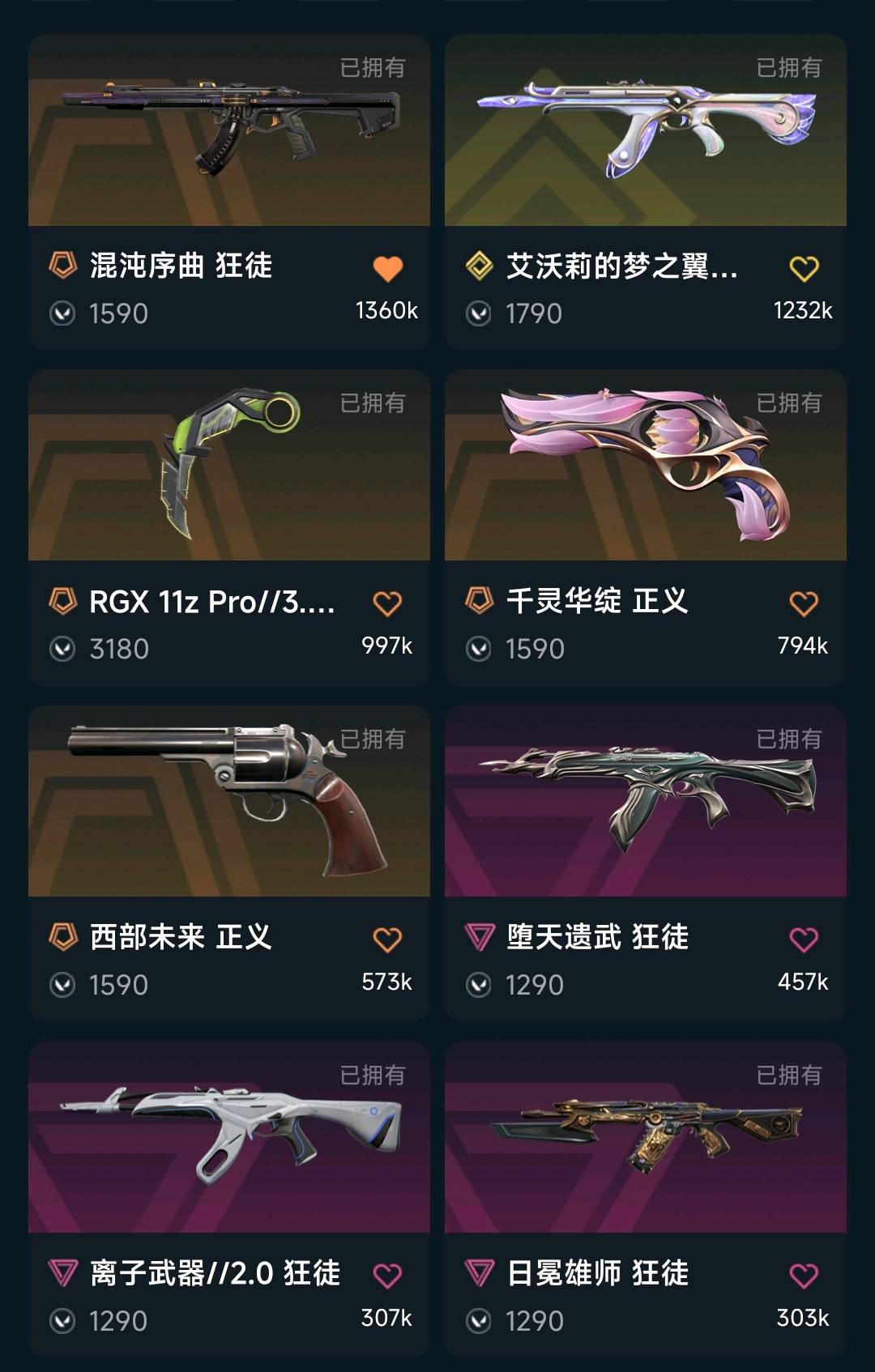Open the 堕天遗武 狂徒 skin card
This screenshot has height=1372, width=875.
(645, 802)
